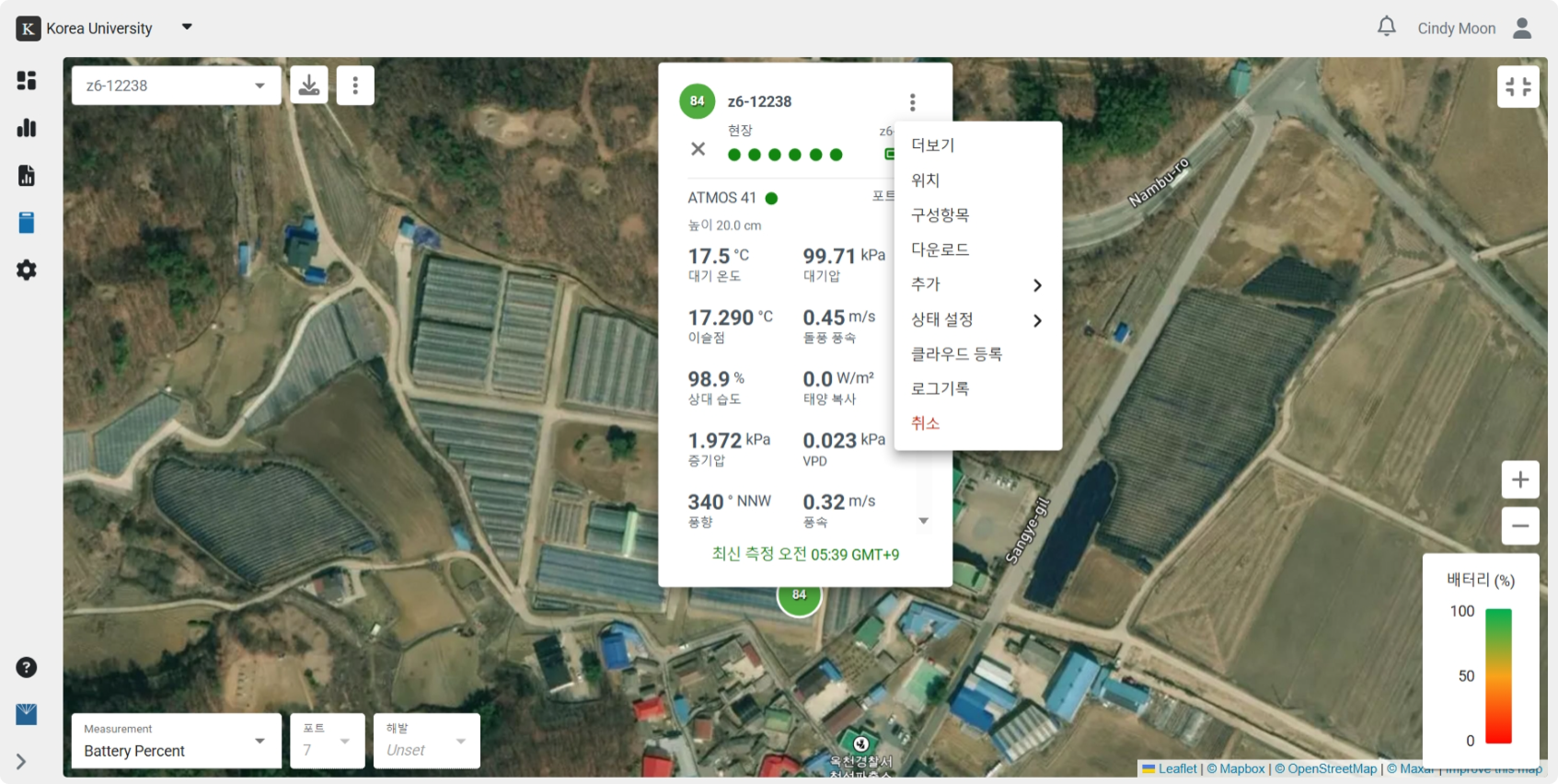Tap 취소 to dismiss the menu
This screenshot has width=1558, height=784.
pyautogui.click(x=926, y=423)
